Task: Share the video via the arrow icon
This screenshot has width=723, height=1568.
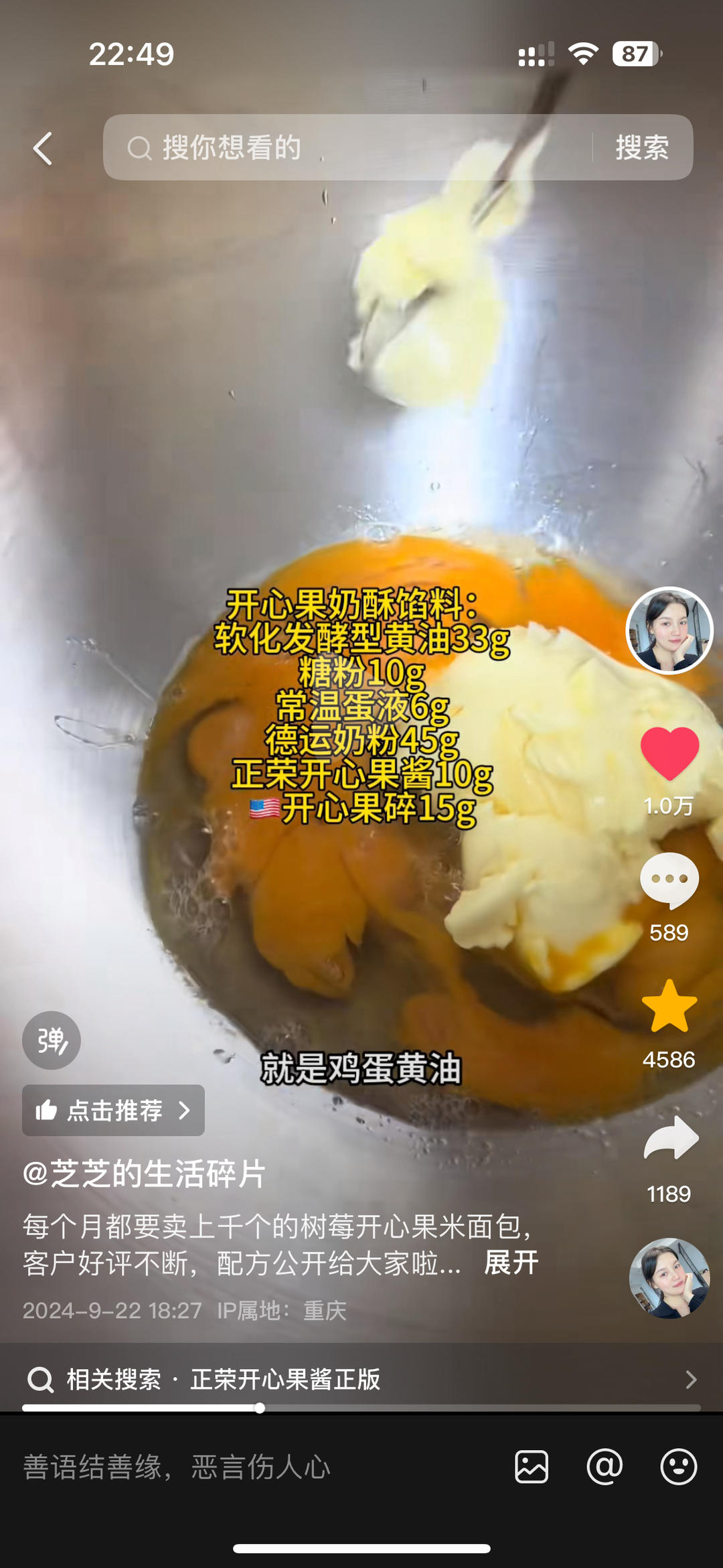Action: click(x=671, y=1138)
